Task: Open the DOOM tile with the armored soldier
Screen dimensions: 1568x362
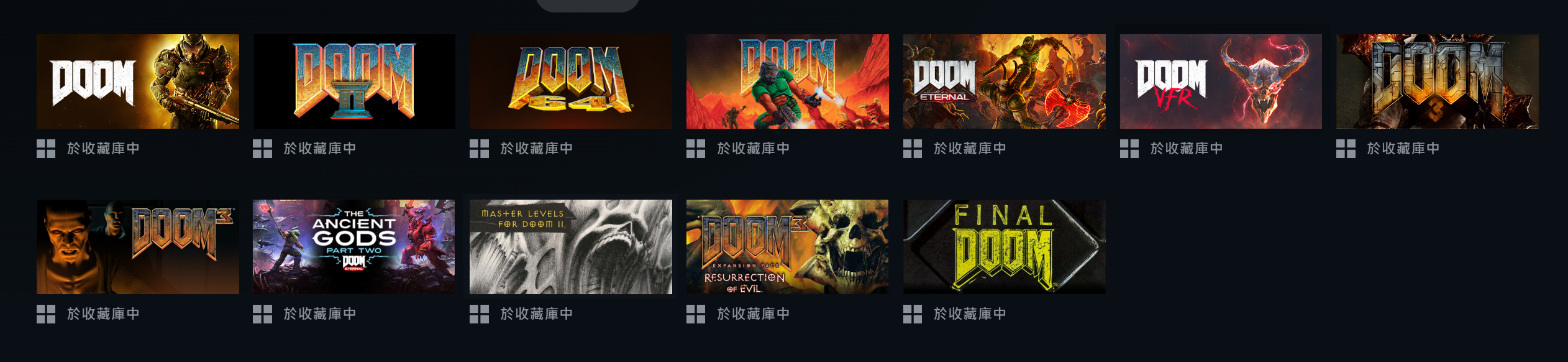Action: (137, 81)
